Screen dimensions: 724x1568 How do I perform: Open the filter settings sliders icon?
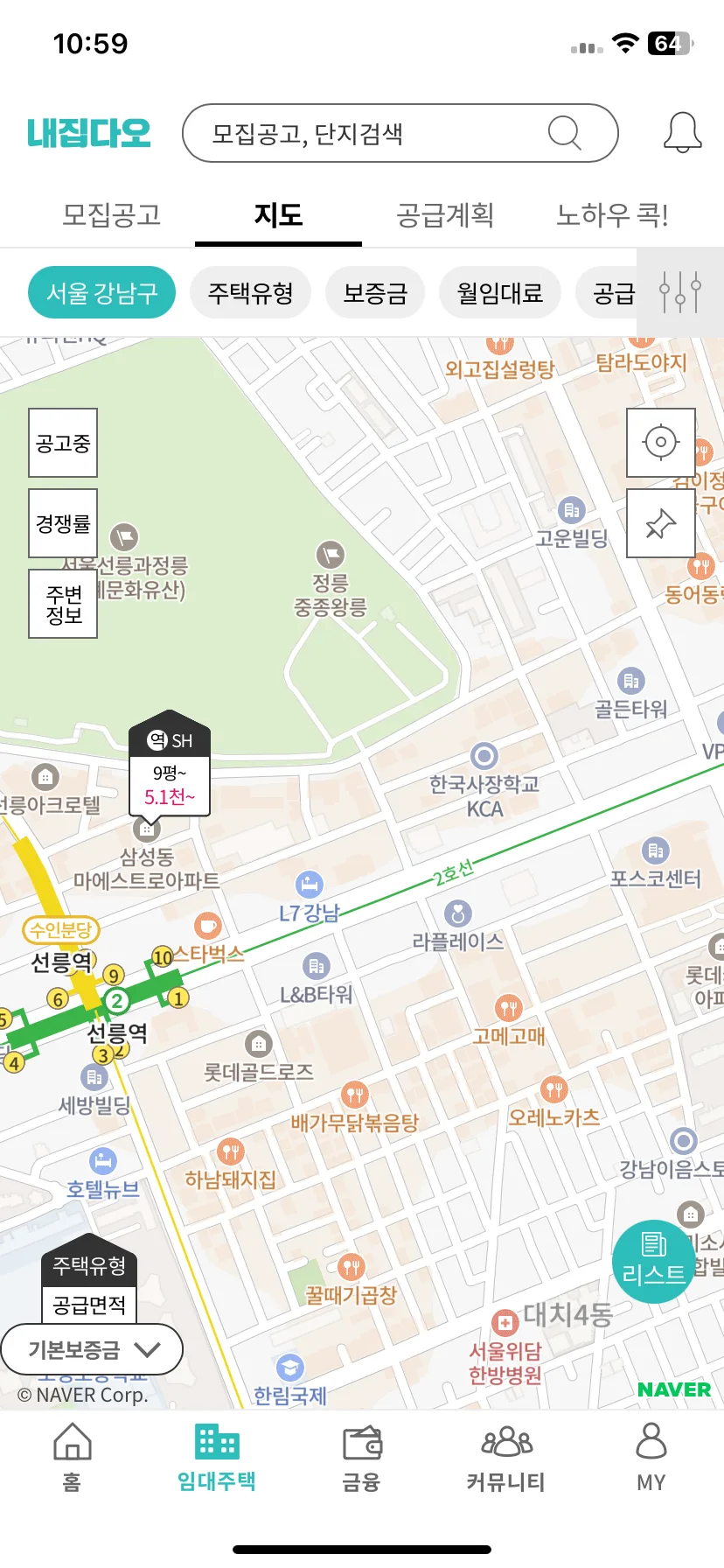681,292
